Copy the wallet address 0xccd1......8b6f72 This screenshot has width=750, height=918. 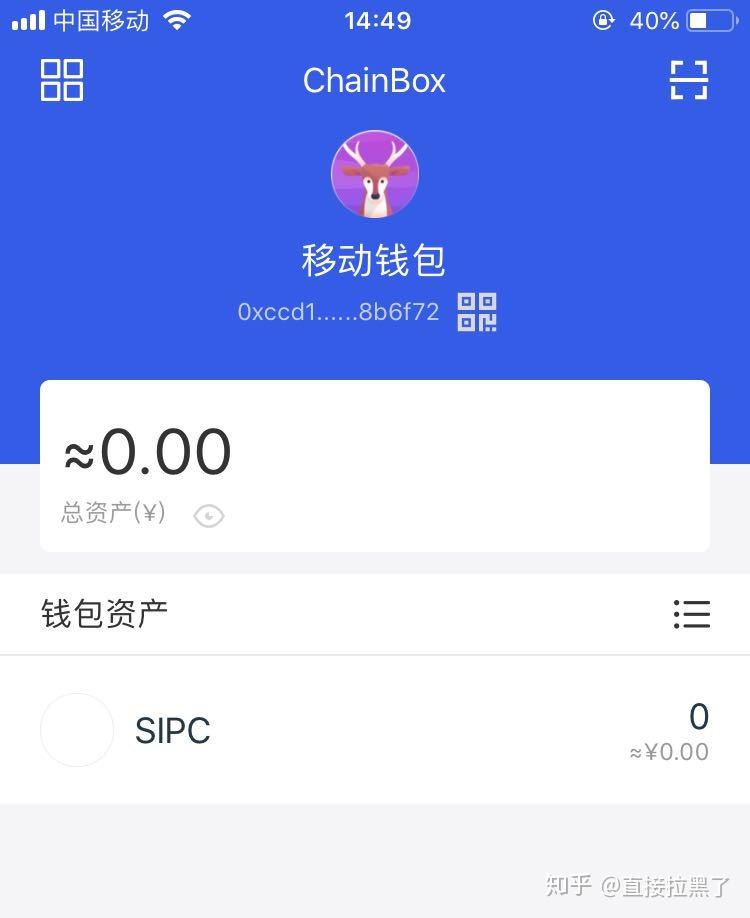340,312
